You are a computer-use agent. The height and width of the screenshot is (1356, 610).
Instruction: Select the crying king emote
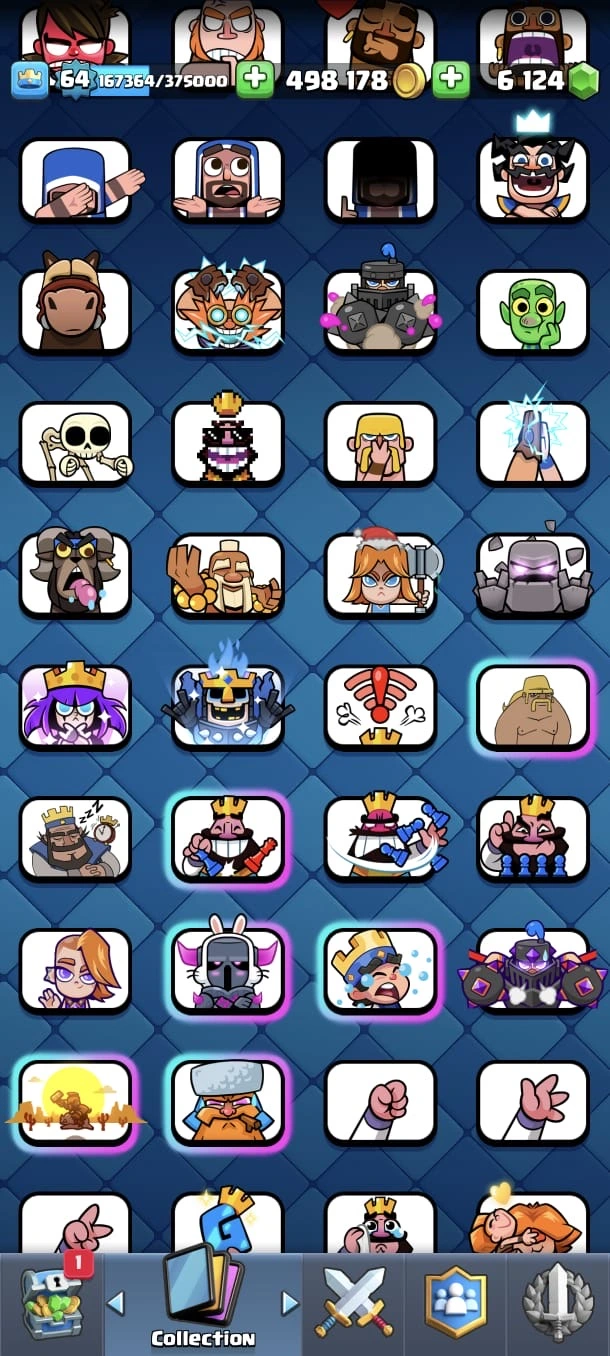pos(380,970)
